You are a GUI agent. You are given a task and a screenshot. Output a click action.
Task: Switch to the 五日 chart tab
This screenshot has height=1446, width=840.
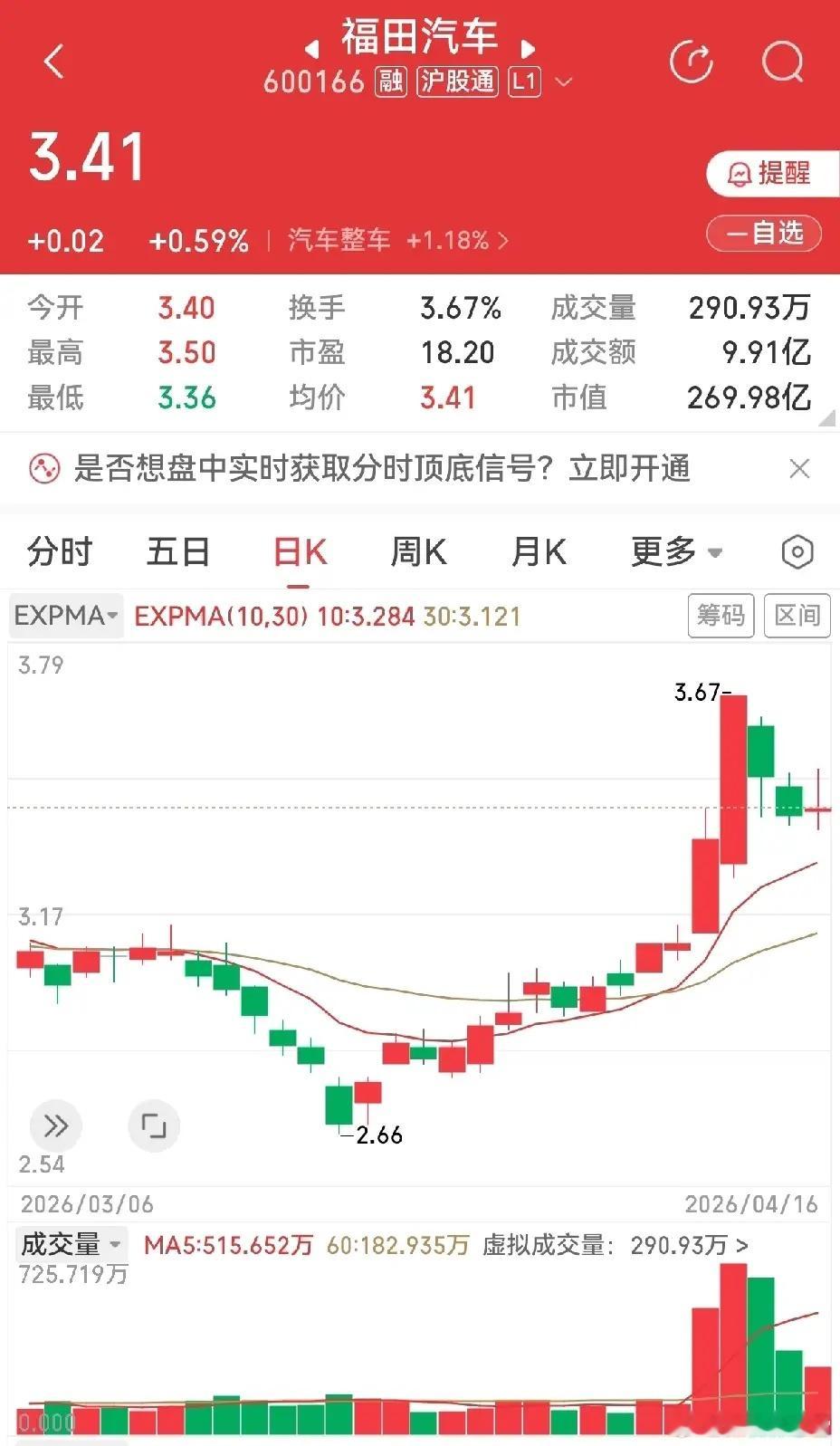pos(178,551)
